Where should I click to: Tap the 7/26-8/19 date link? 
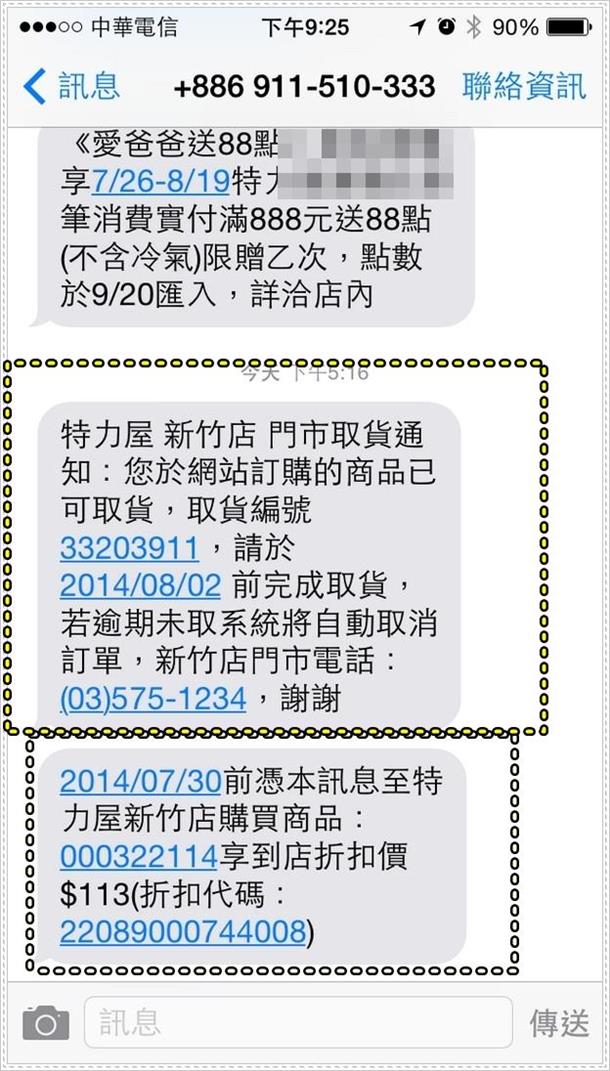click(160, 182)
